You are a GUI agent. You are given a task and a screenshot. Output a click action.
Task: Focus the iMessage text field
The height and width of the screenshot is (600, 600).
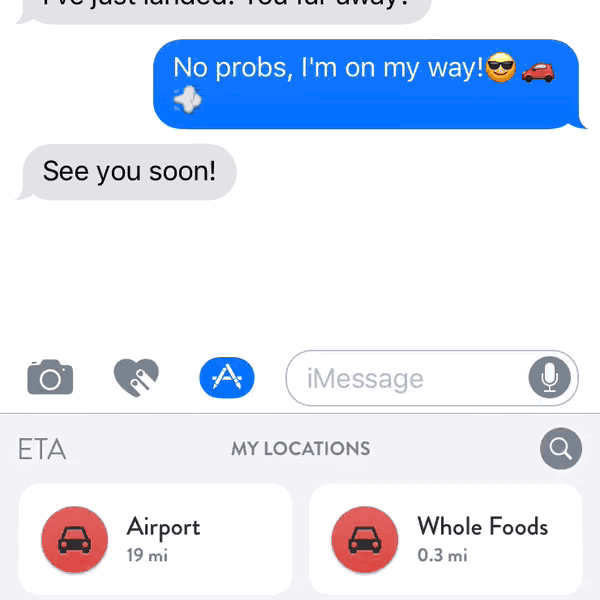click(405, 379)
